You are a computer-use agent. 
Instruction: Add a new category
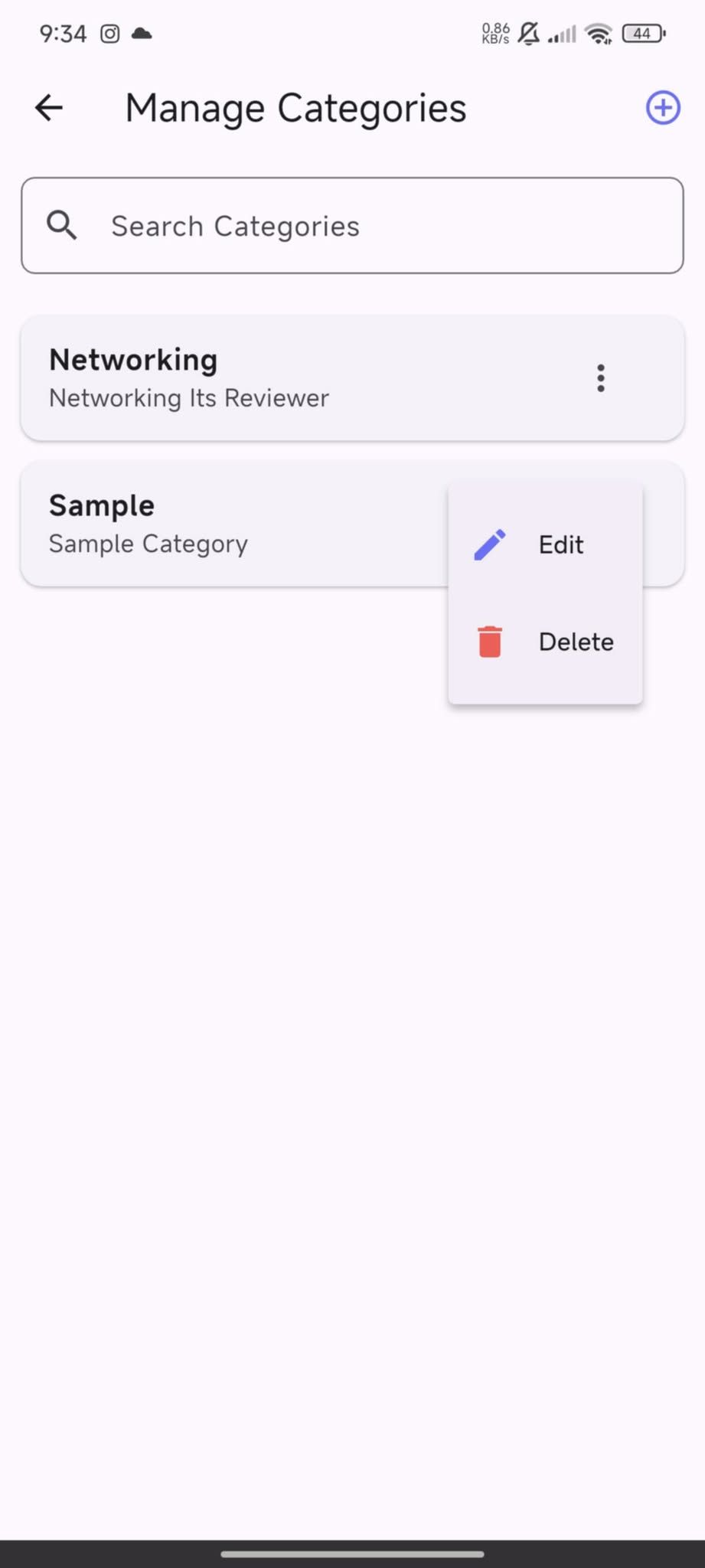point(663,108)
